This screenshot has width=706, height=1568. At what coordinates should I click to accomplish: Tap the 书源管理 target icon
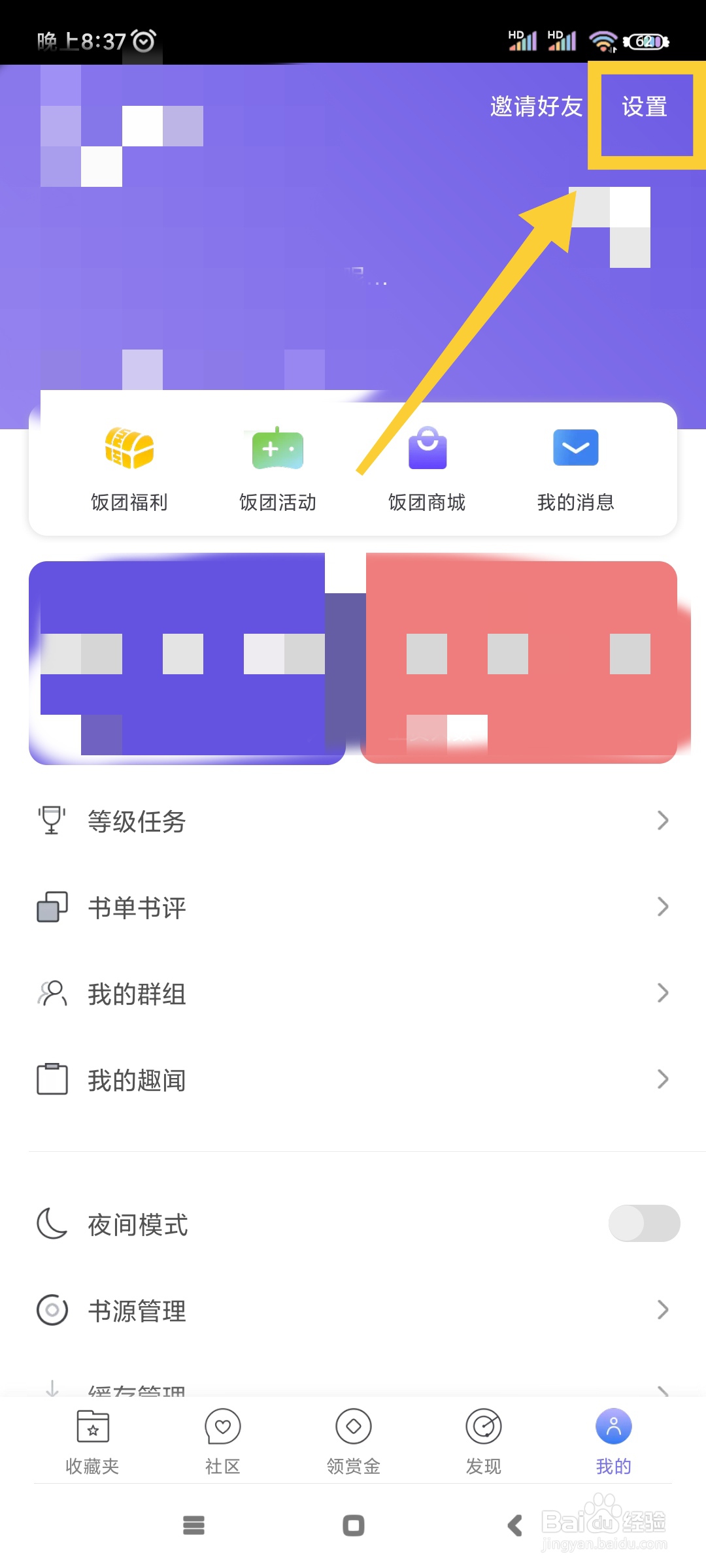coord(51,1311)
